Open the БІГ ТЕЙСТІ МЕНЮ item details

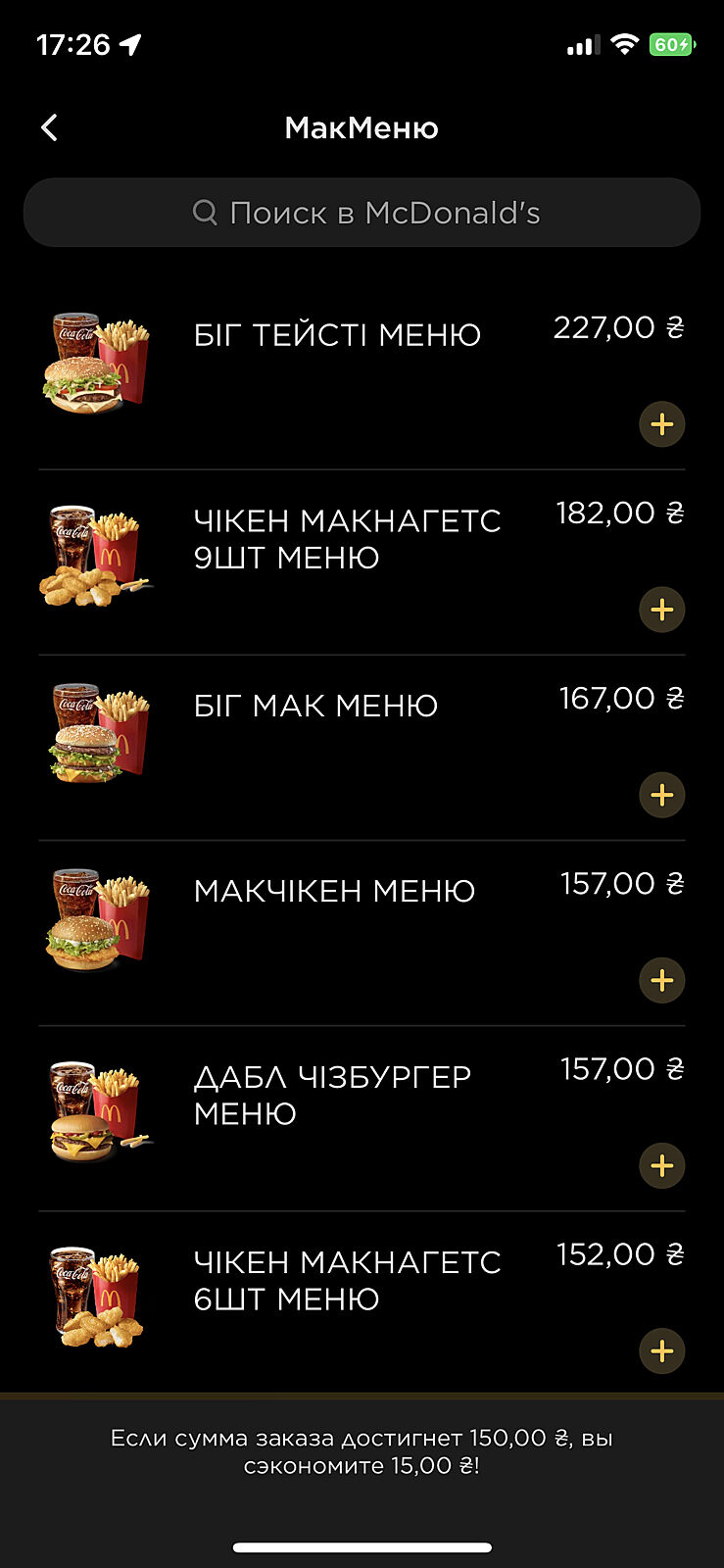click(337, 335)
